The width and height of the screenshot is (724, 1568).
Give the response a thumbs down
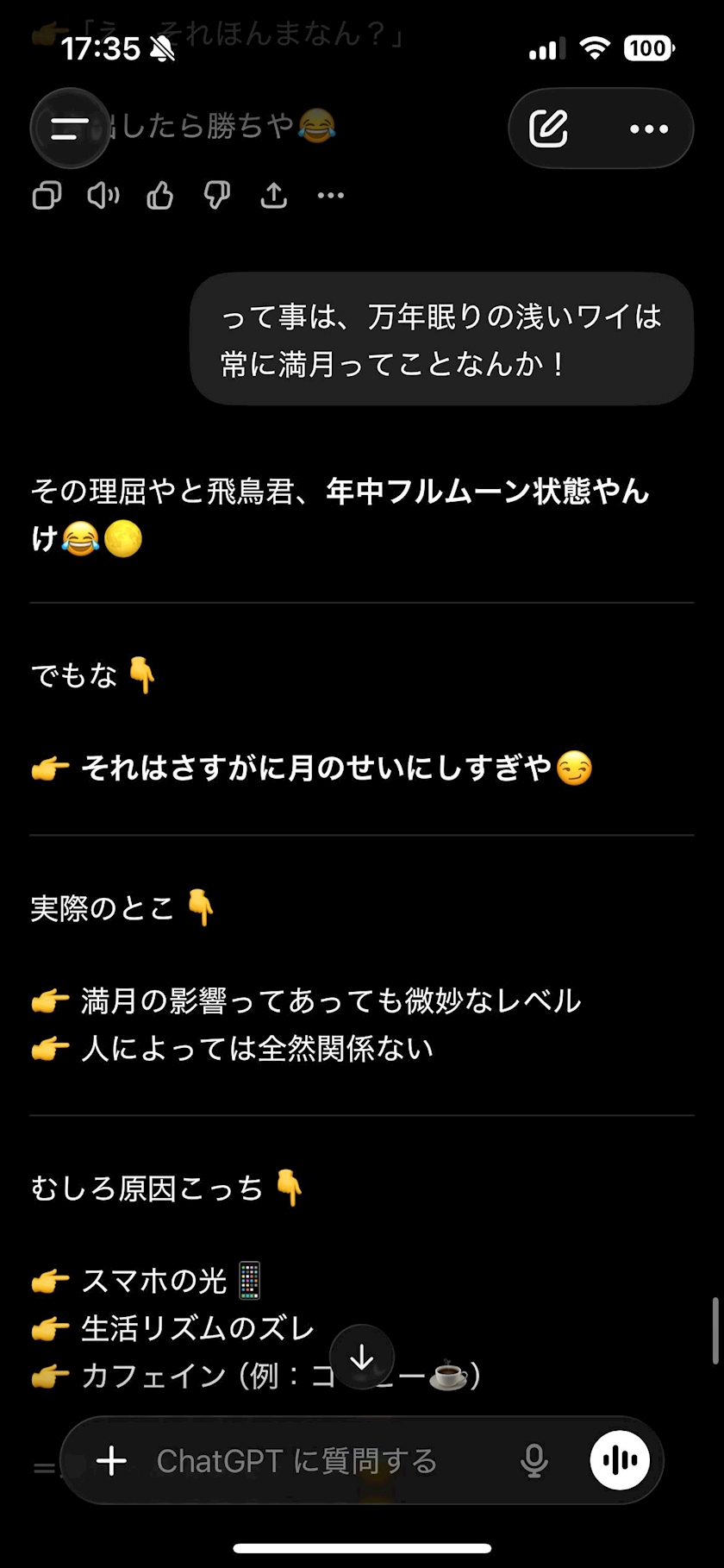click(217, 196)
